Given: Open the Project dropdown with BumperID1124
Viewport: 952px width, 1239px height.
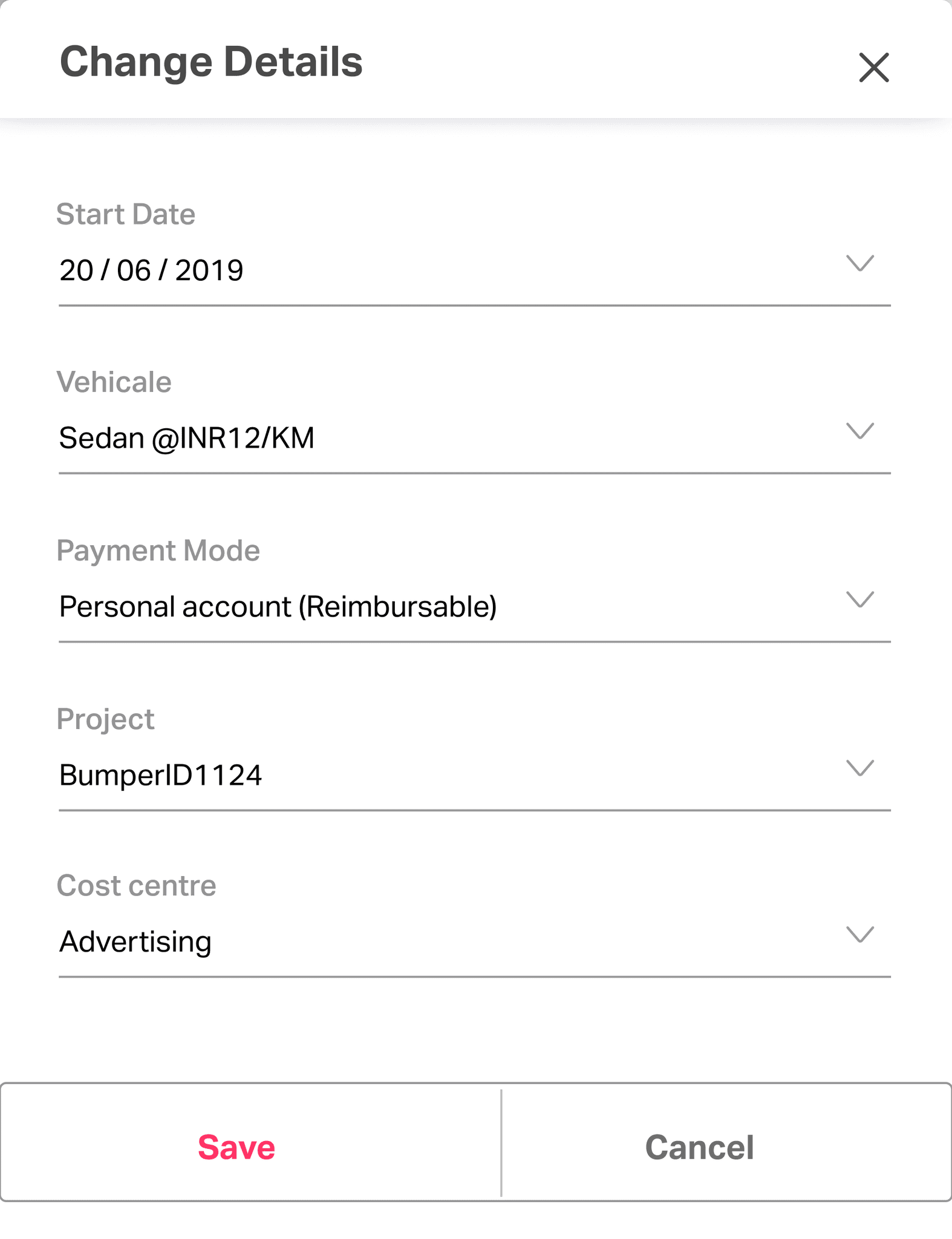Looking at the screenshot, I should click(x=474, y=775).
